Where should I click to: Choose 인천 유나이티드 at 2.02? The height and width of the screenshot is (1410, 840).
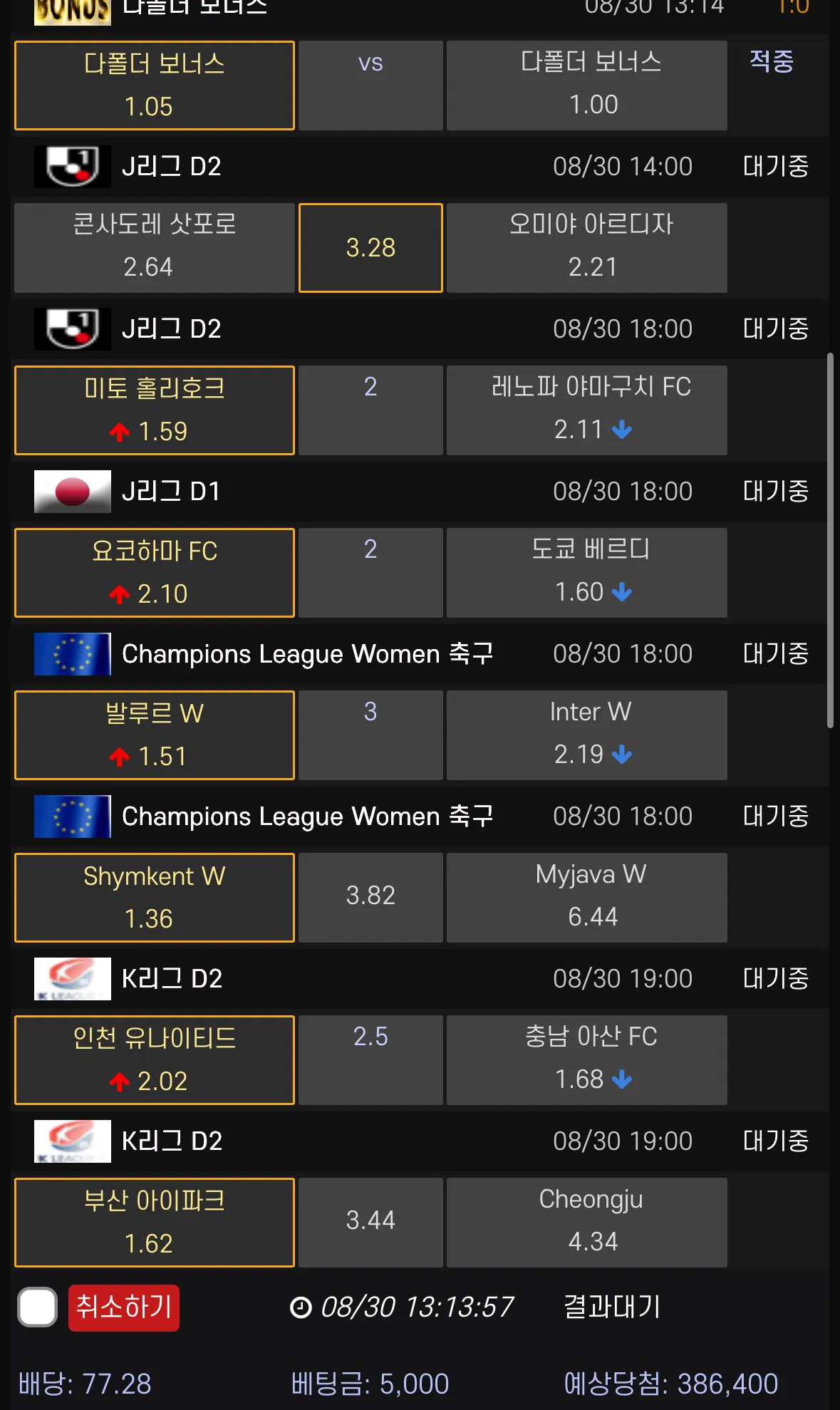point(154,1059)
